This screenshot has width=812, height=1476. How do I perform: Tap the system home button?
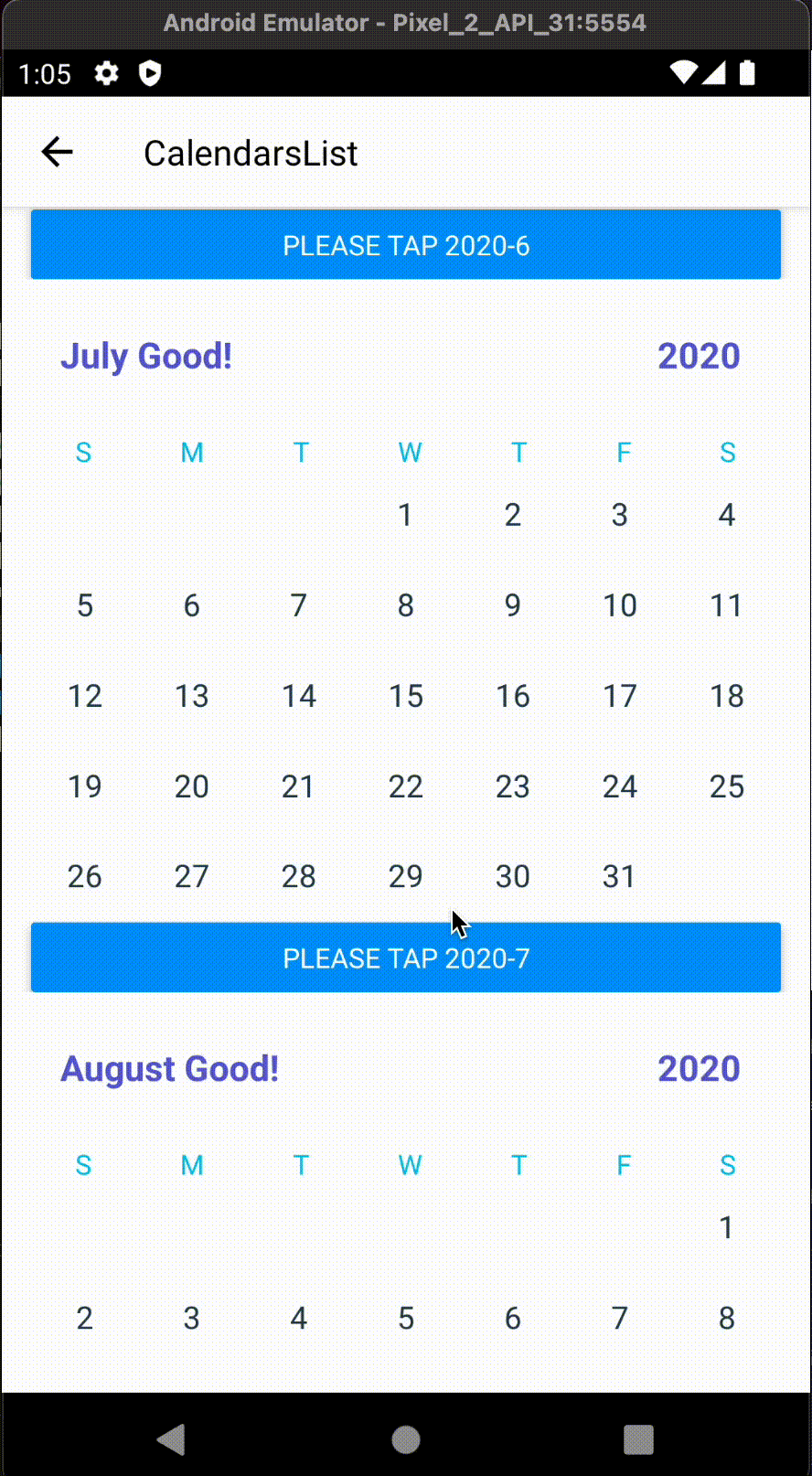coord(406,1439)
